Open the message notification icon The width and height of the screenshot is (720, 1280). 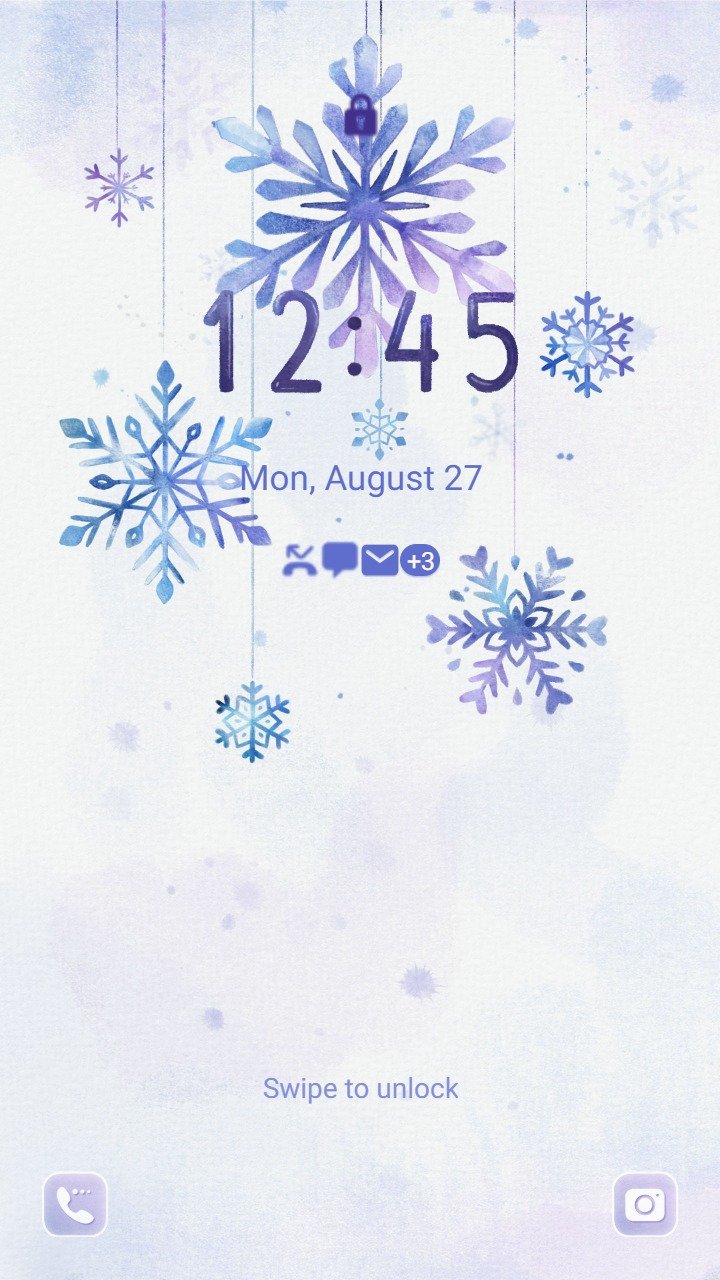(340, 560)
